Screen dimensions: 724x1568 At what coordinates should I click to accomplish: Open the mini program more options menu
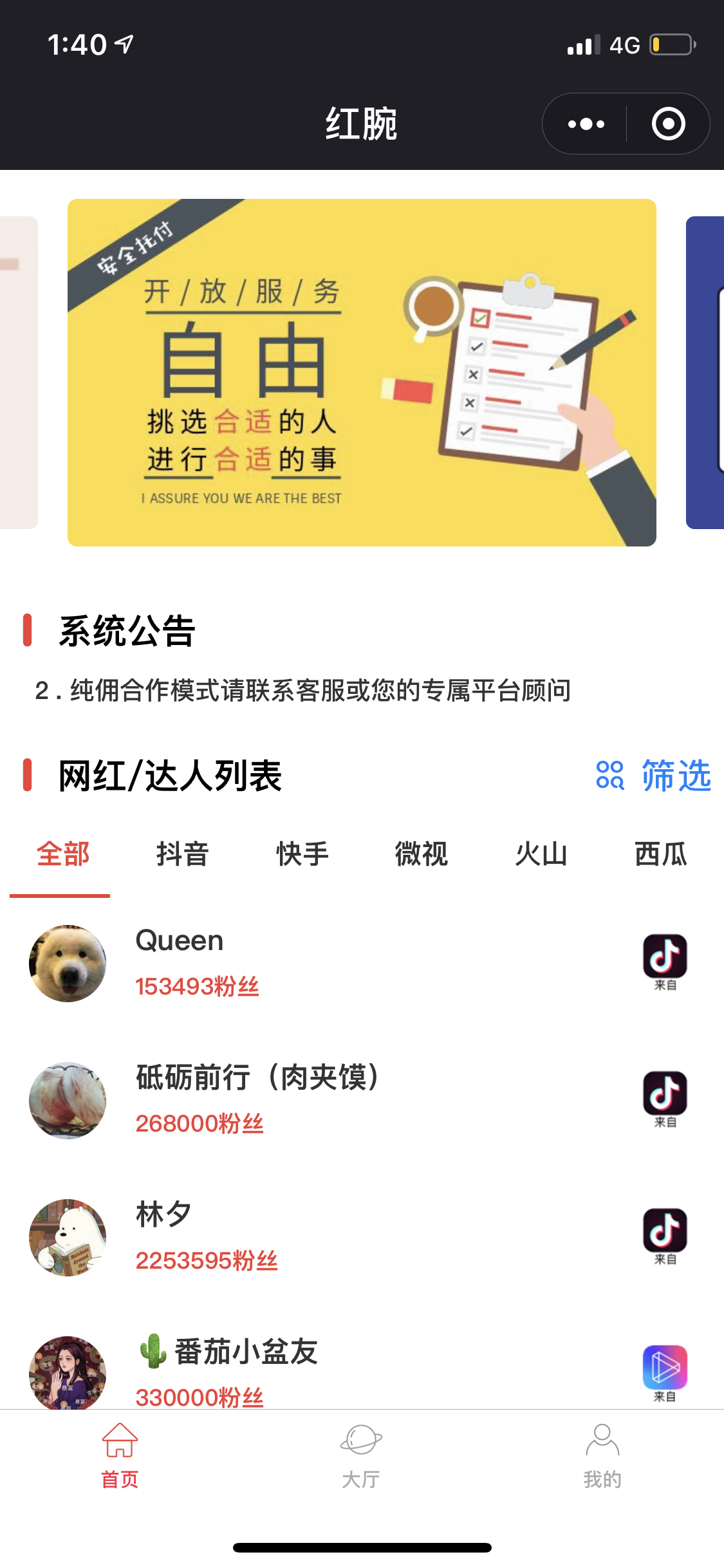[586, 124]
